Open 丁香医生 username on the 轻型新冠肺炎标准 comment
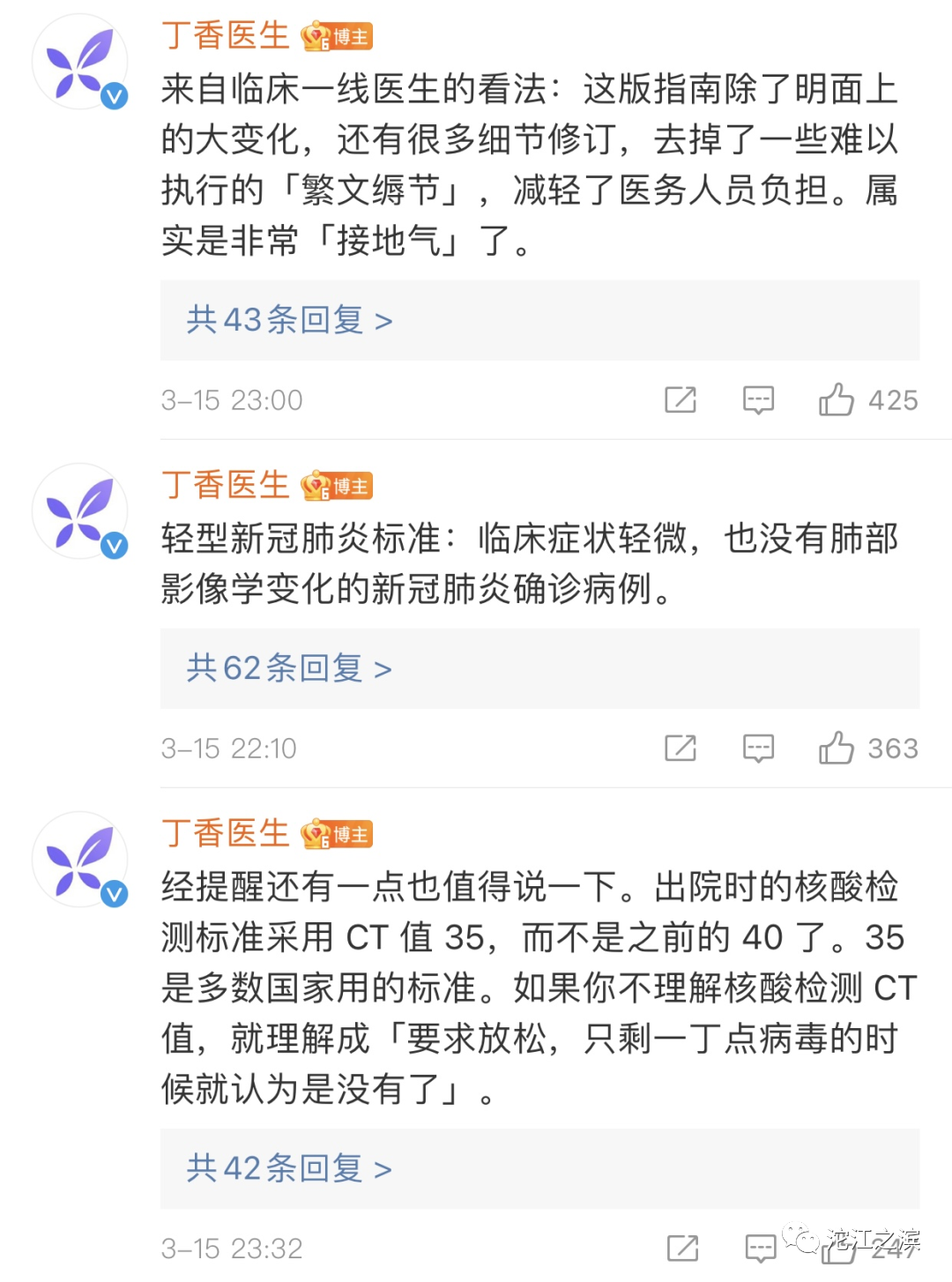 (x=226, y=485)
